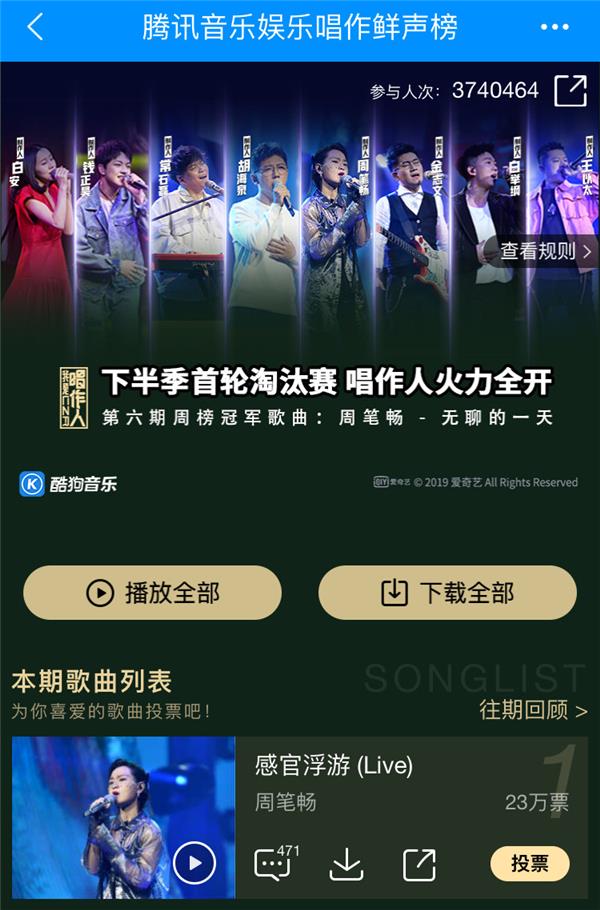
Task: Play 感官浮游 (Live) from its cover
Action: (x=194, y=862)
